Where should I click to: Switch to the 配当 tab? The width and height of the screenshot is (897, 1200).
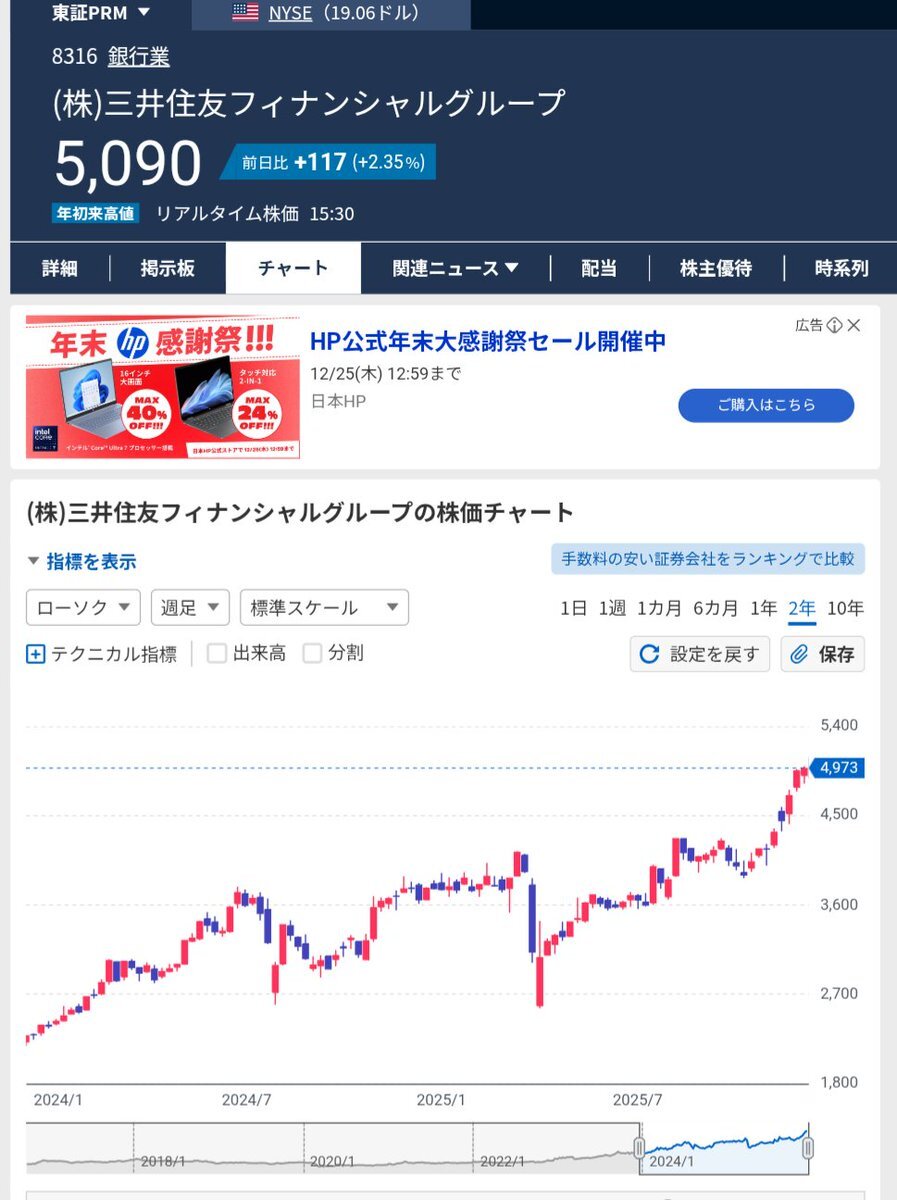[x=599, y=268]
